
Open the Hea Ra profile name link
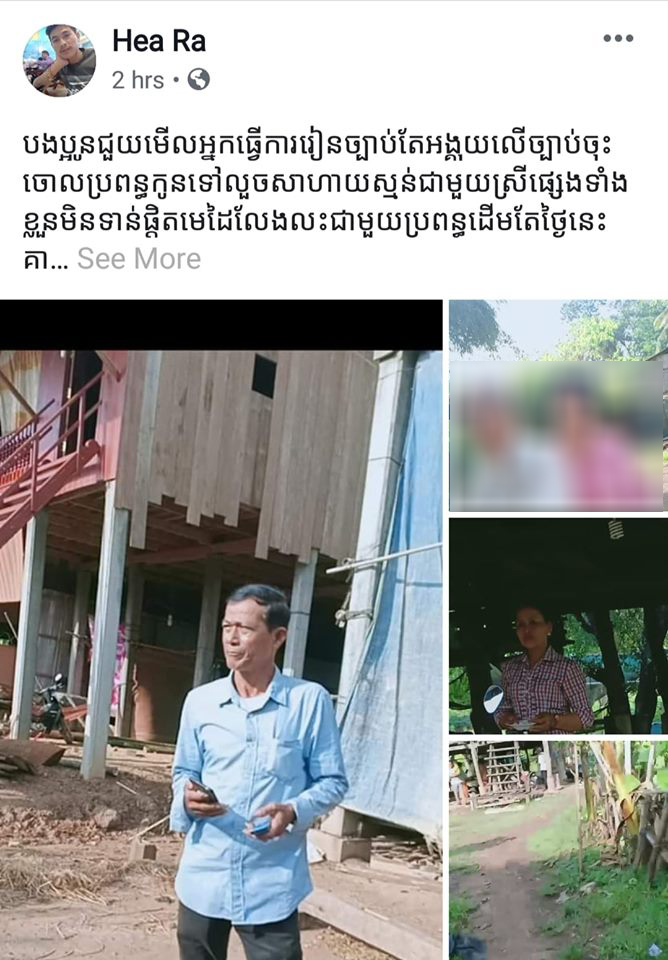tap(159, 40)
